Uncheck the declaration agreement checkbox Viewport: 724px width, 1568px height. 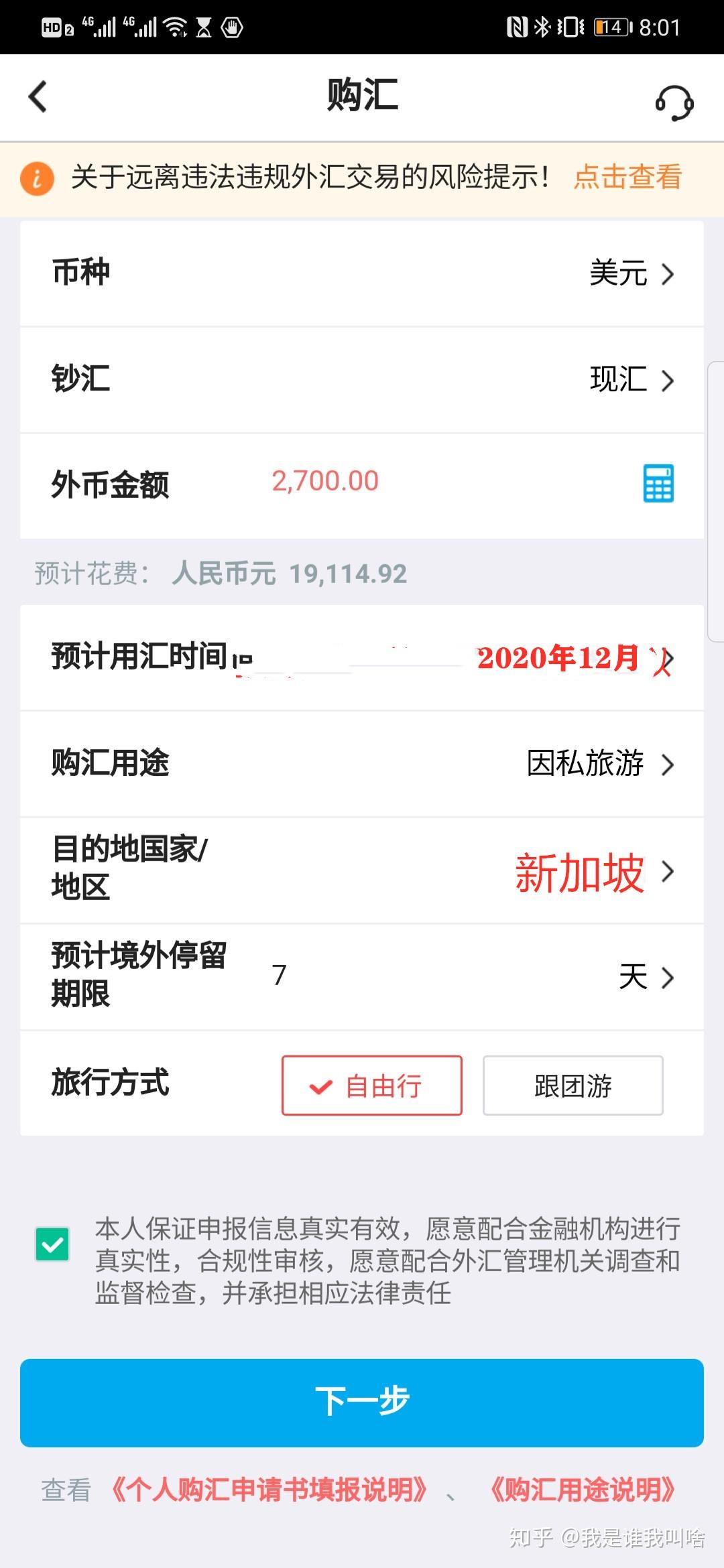pos(52,1244)
